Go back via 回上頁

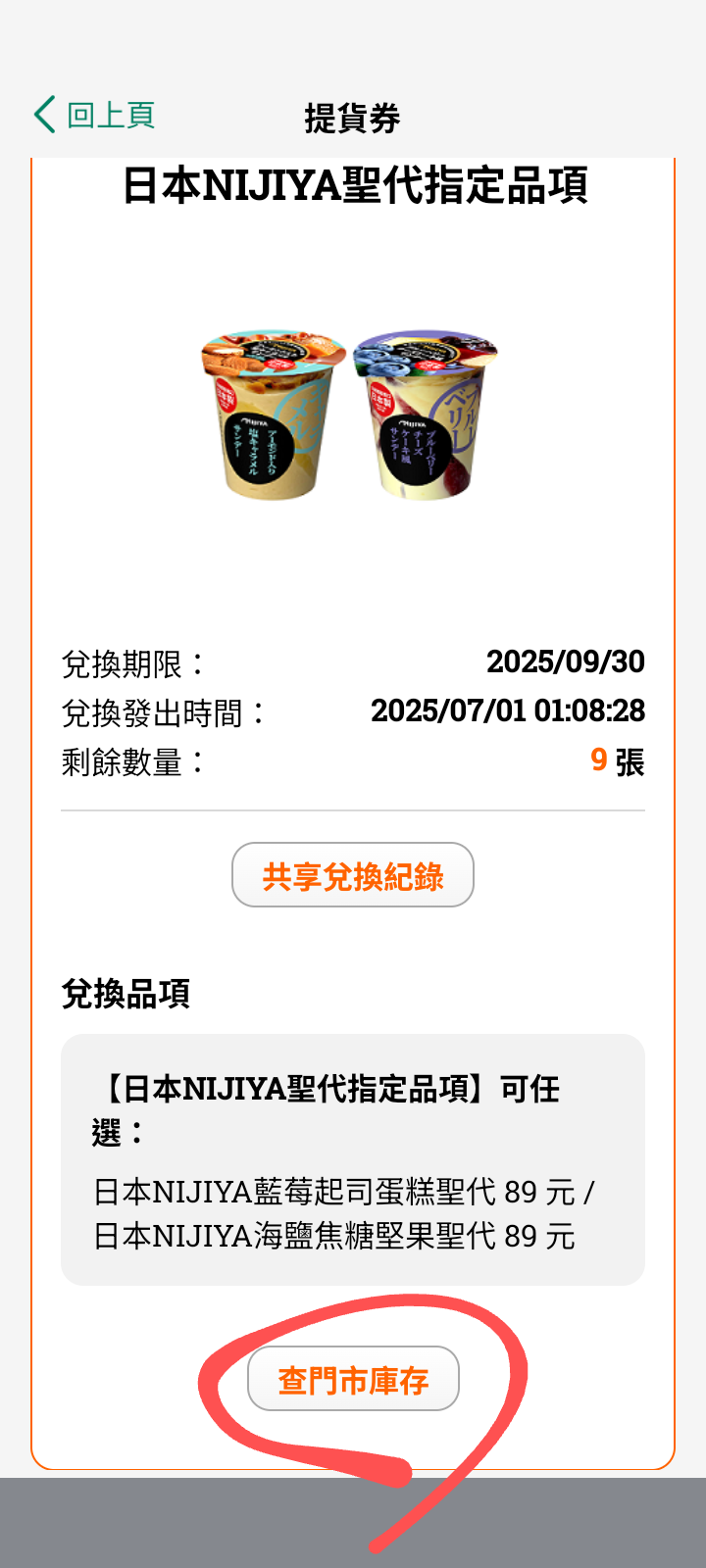pyautogui.click(x=94, y=116)
